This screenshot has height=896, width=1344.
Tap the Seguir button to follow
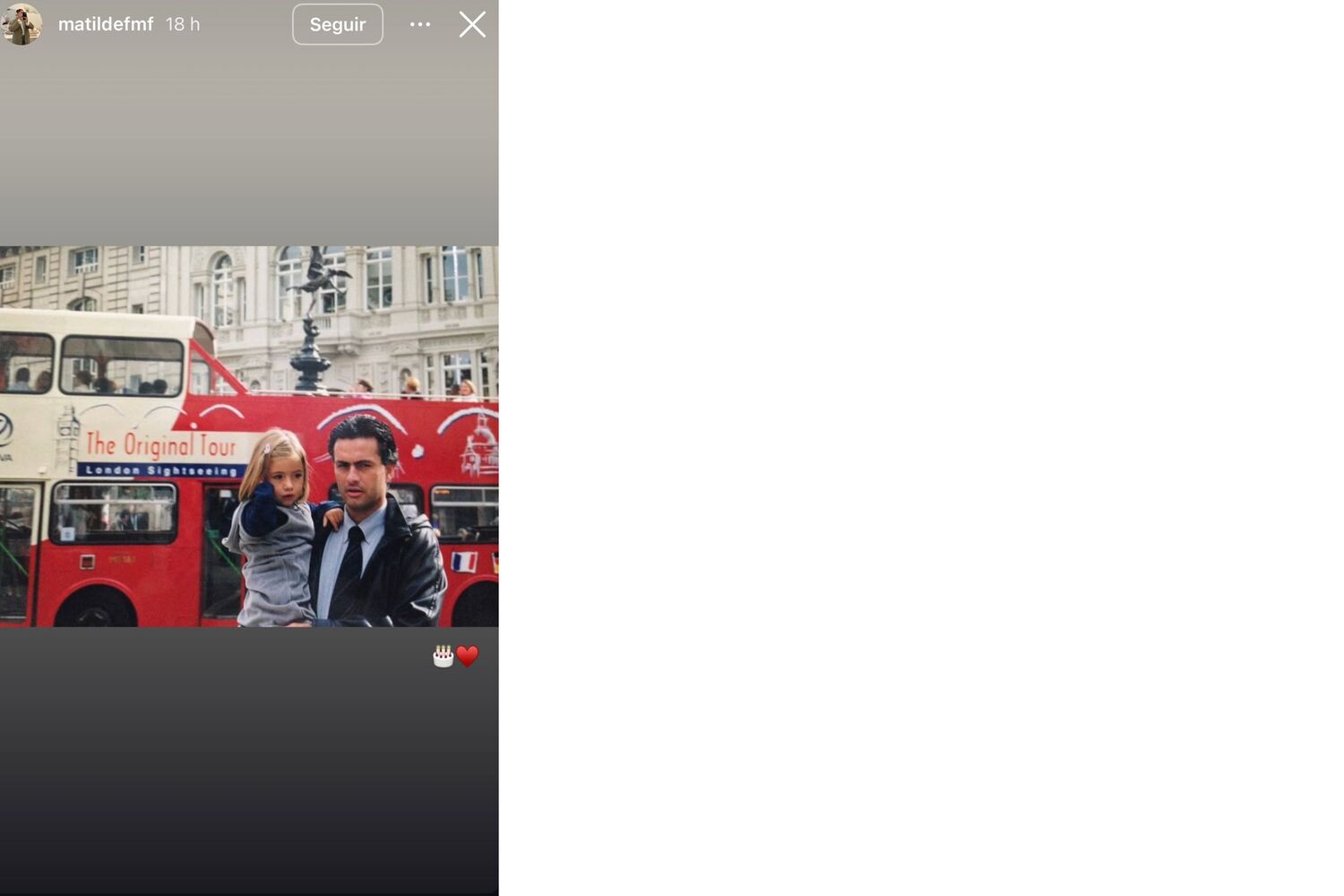[337, 24]
